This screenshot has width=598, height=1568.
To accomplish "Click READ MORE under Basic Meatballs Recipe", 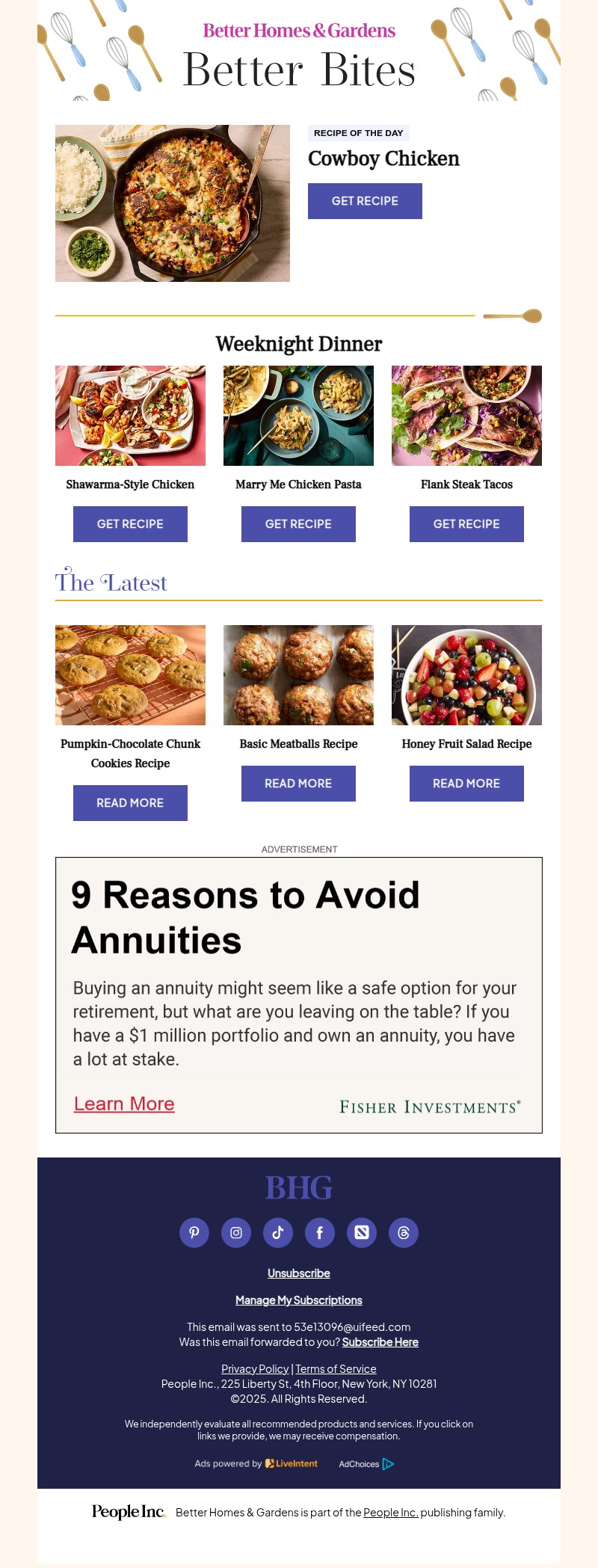I will tap(298, 783).
